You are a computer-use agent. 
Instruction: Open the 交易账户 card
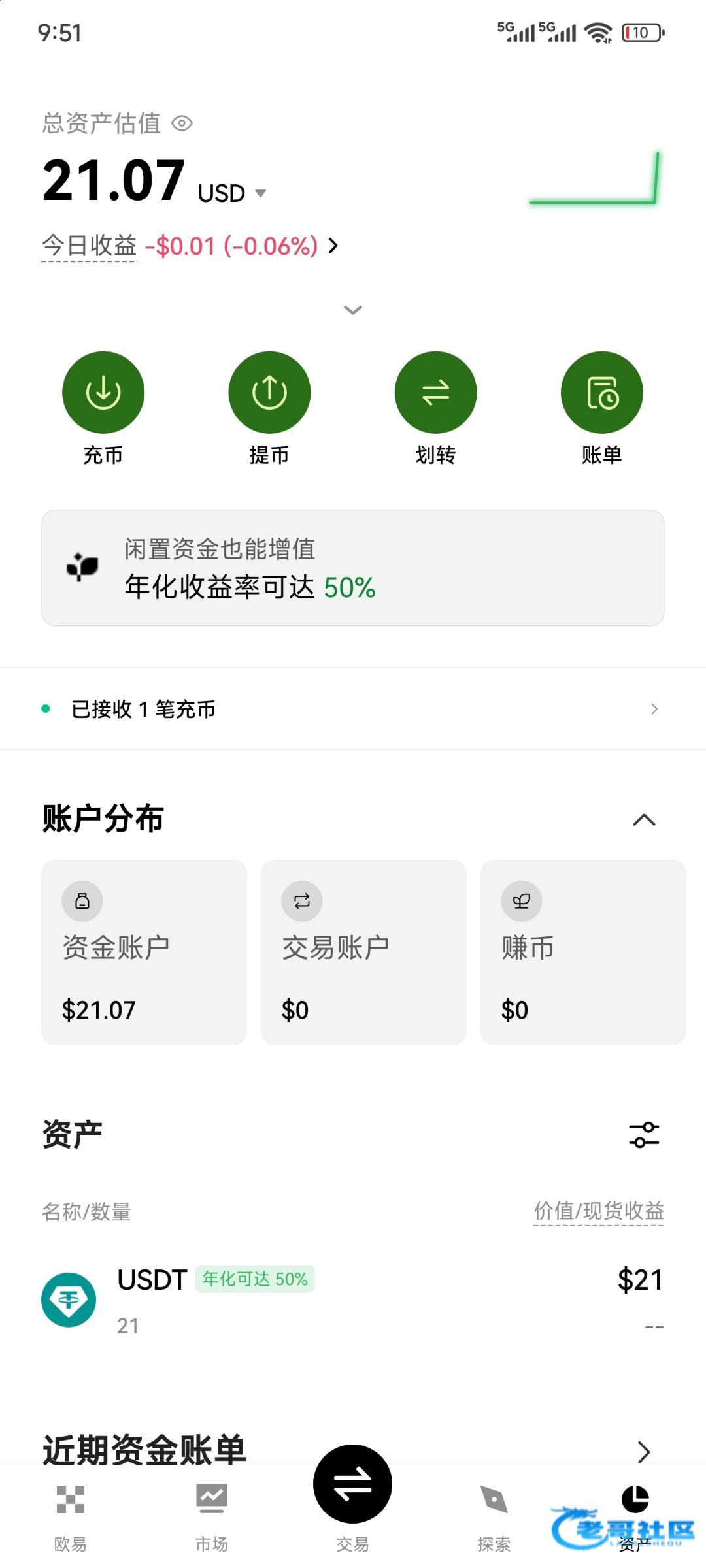click(363, 952)
